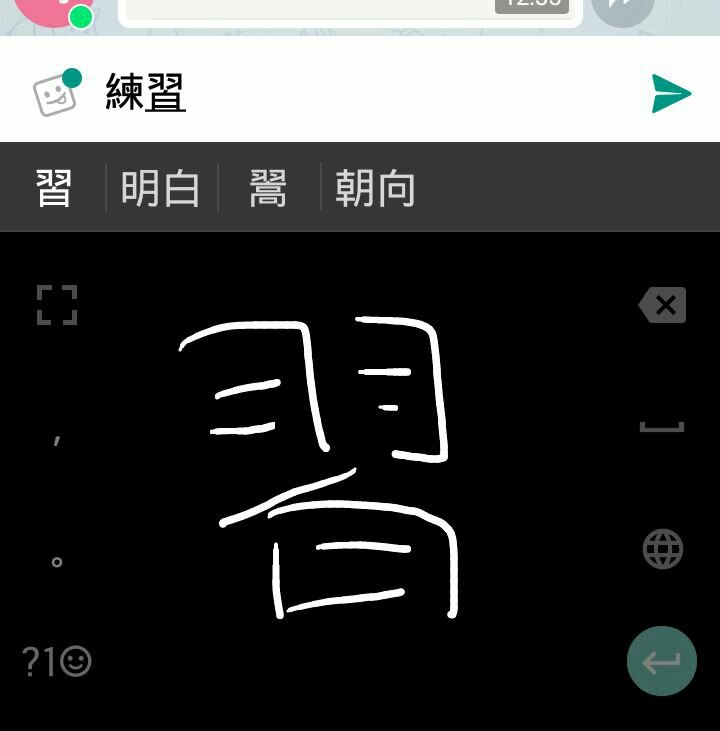Select the suggestion 朝向
The height and width of the screenshot is (731, 720).
coord(375,188)
